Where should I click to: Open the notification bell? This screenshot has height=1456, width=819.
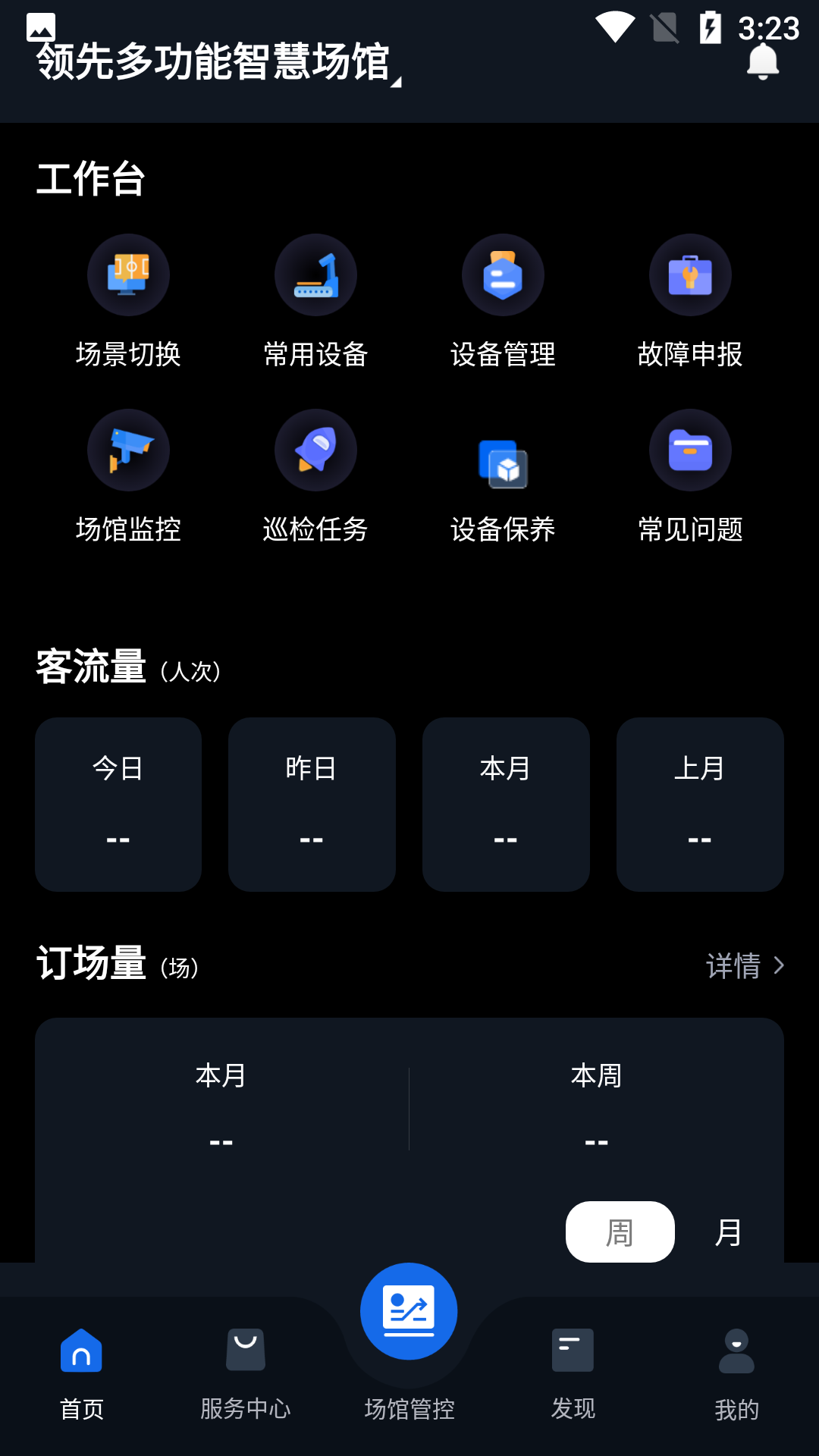click(x=763, y=61)
